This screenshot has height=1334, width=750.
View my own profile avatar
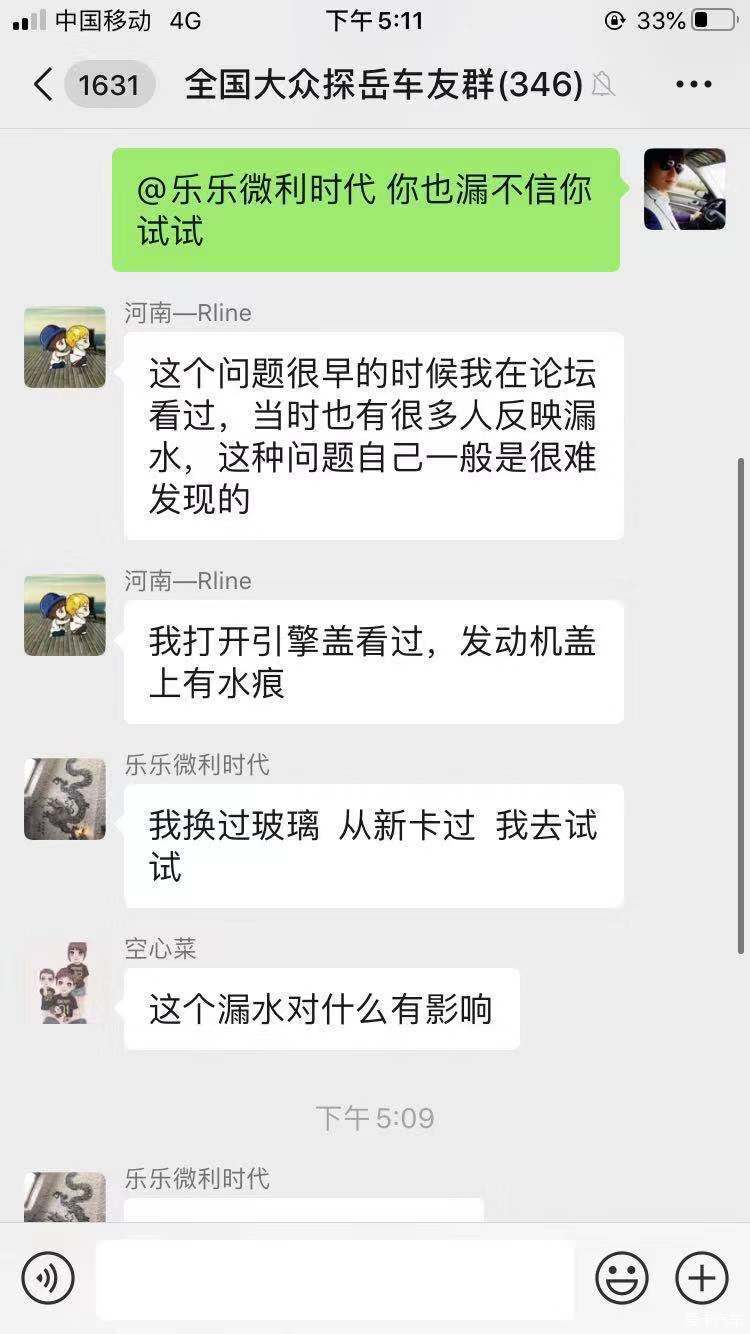(684, 189)
